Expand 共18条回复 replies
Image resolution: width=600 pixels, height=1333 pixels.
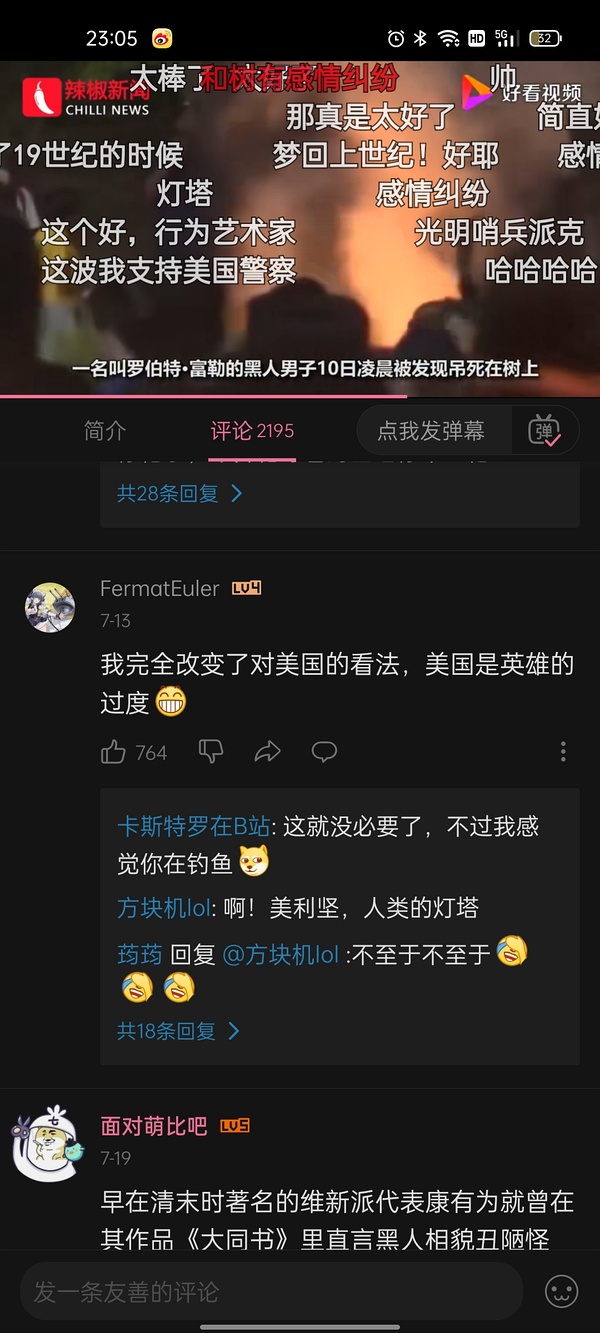pos(179,1031)
